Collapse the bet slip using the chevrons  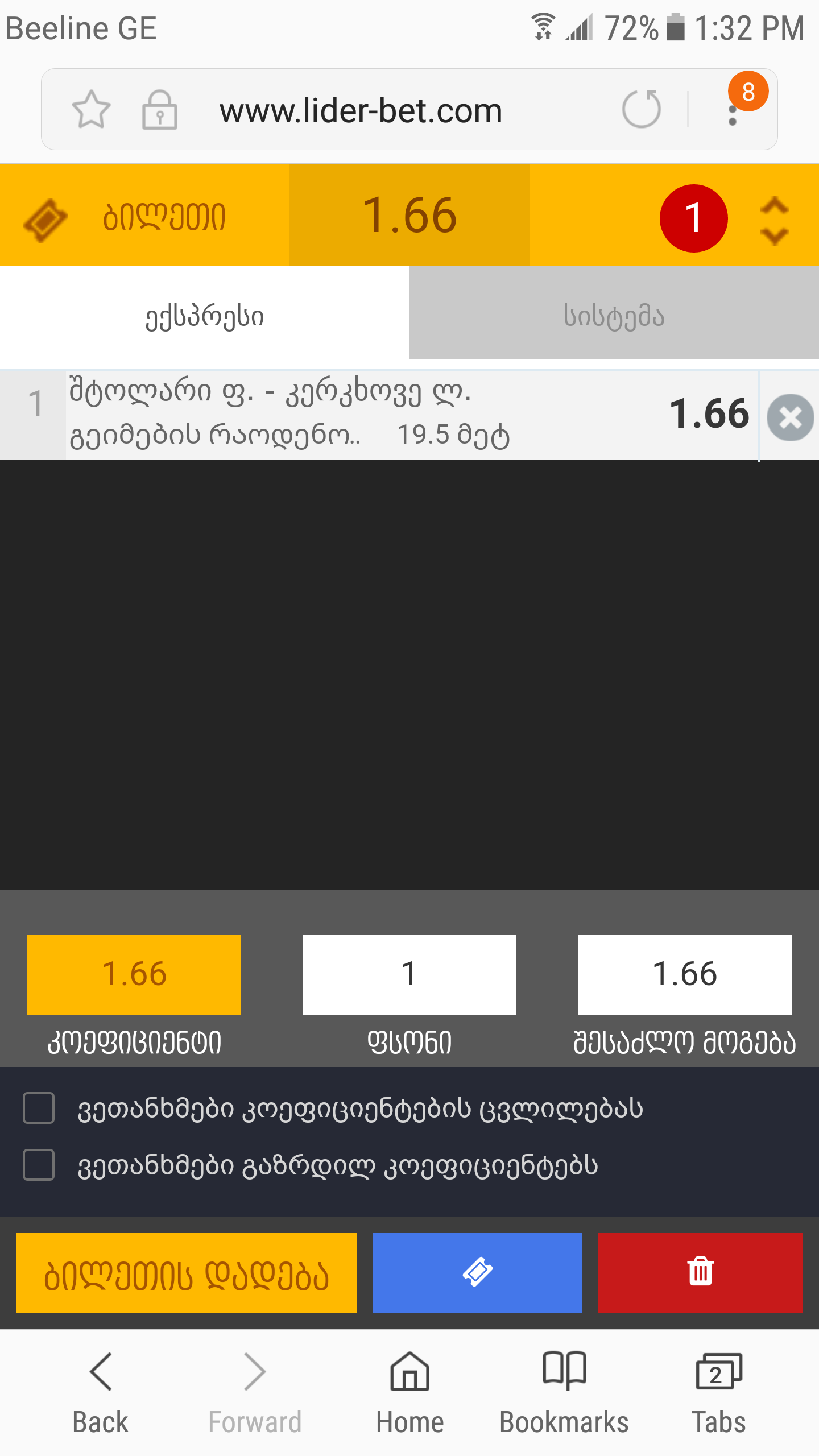(x=773, y=220)
